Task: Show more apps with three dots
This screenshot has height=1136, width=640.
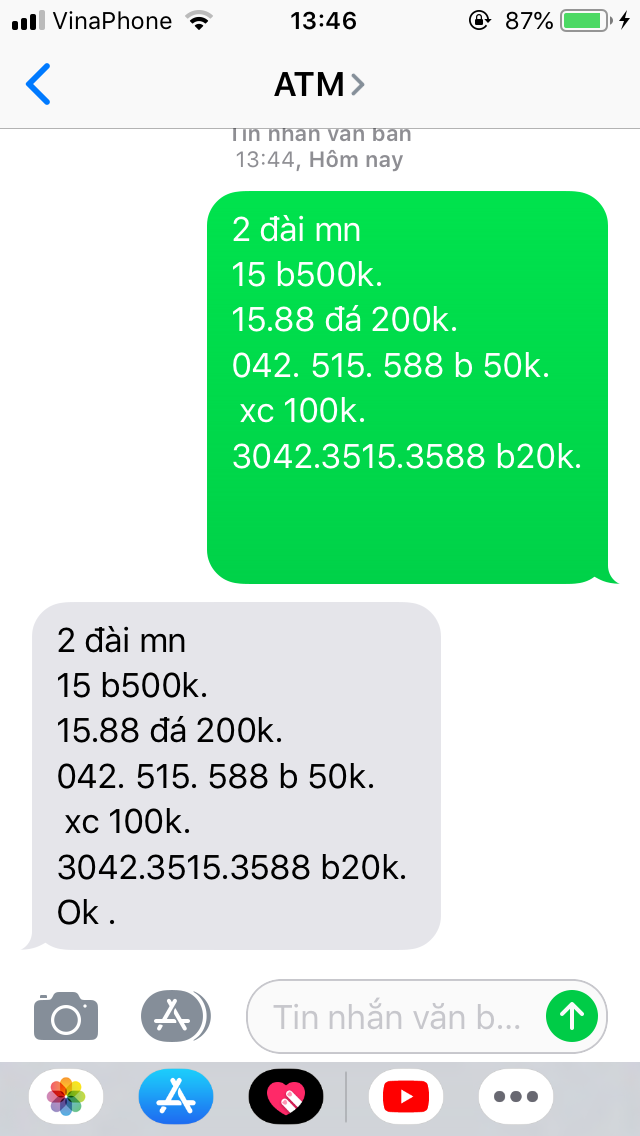Action: (516, 1096)
